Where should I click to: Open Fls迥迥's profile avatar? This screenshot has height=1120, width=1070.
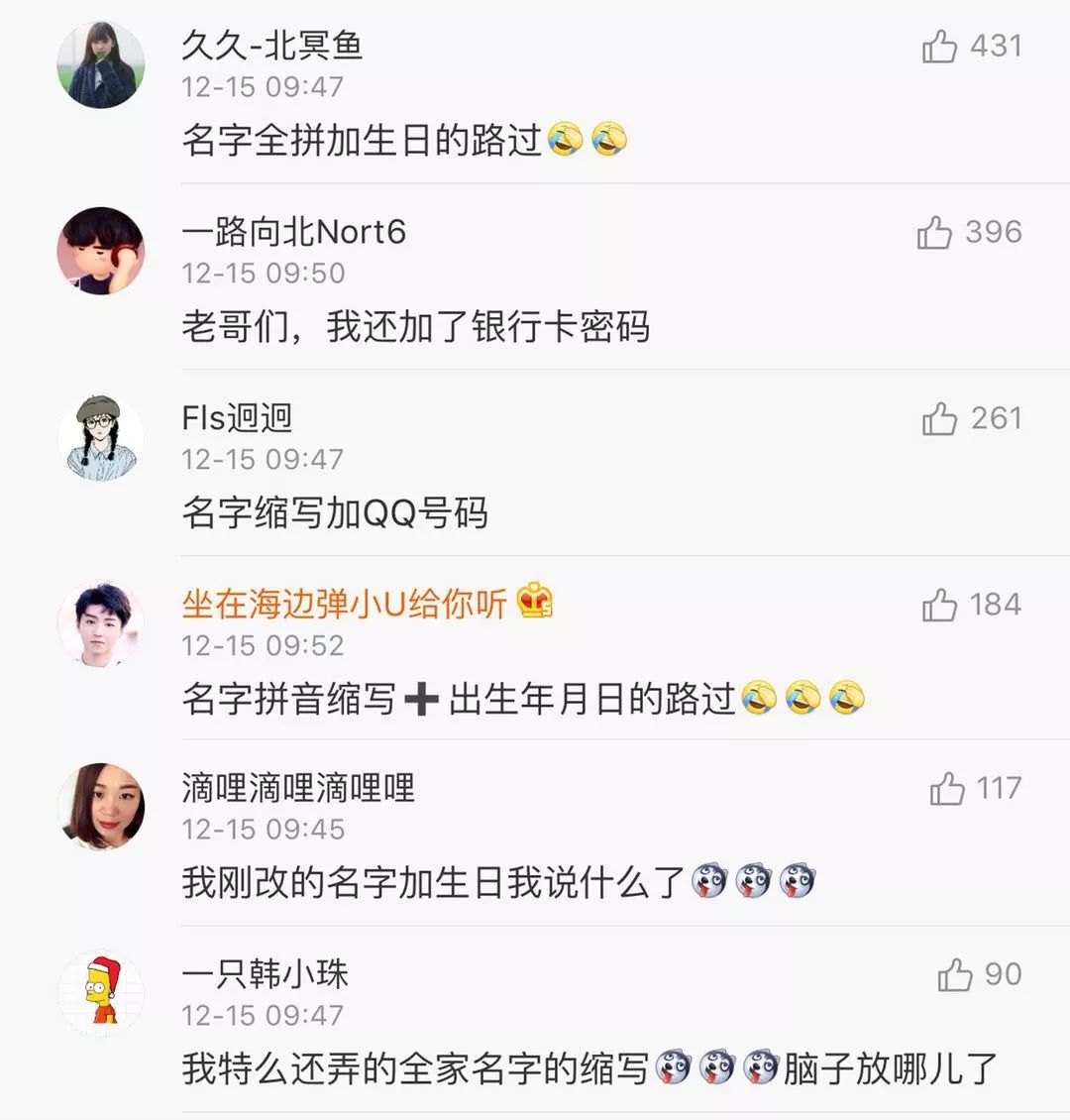pos(101,437)
